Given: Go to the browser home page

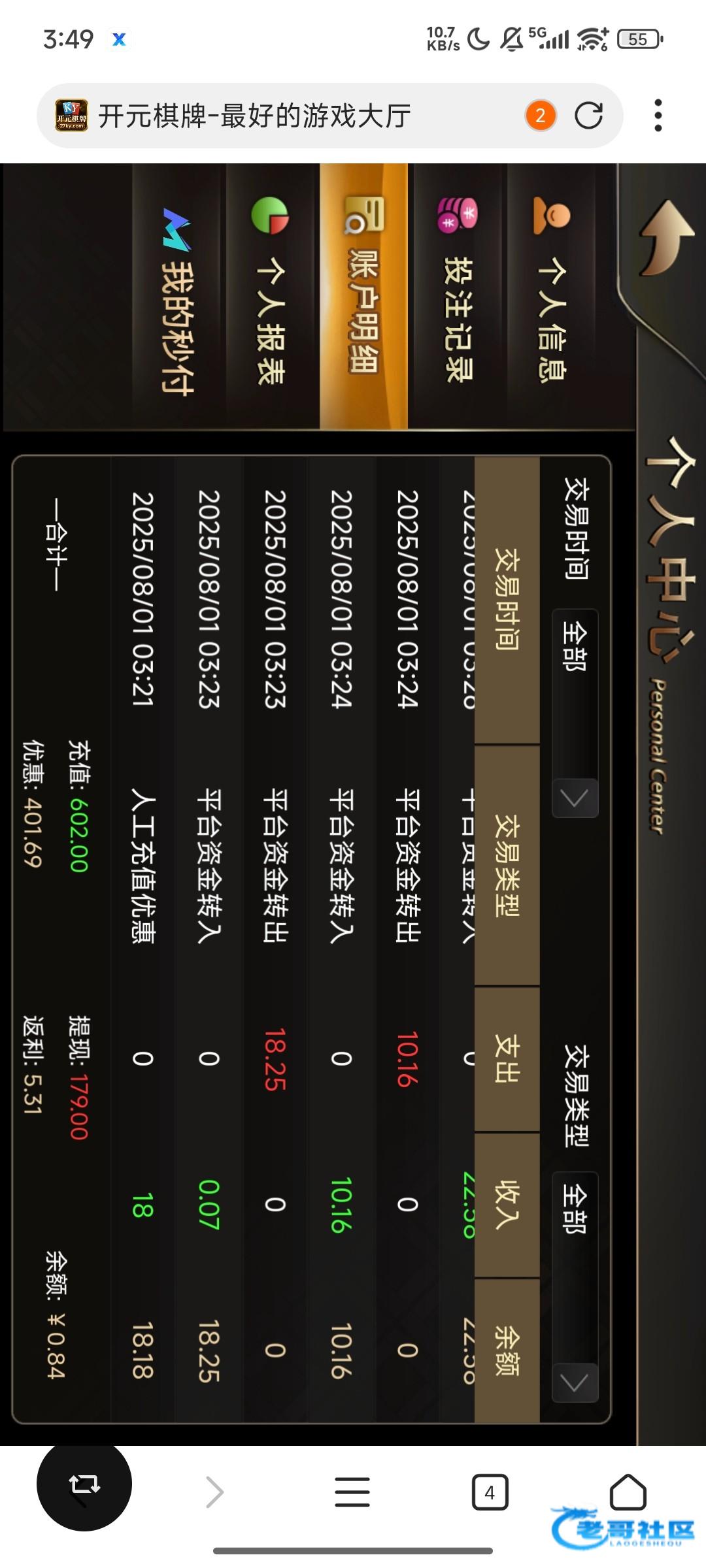Looking at the screenshot, I should [x=628, y=1492].
